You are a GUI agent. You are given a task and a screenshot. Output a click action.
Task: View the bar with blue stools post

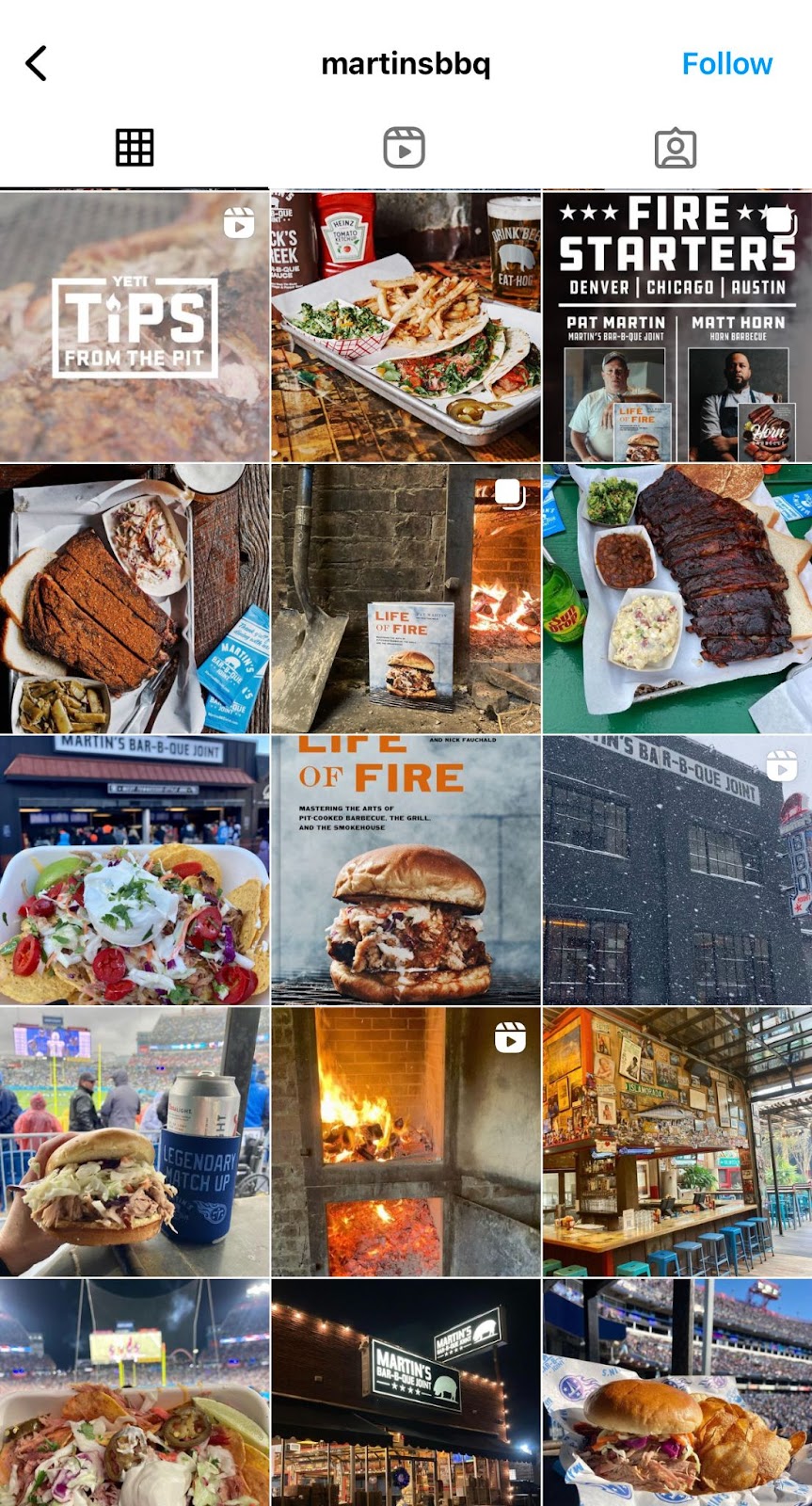click(677, 1142)
